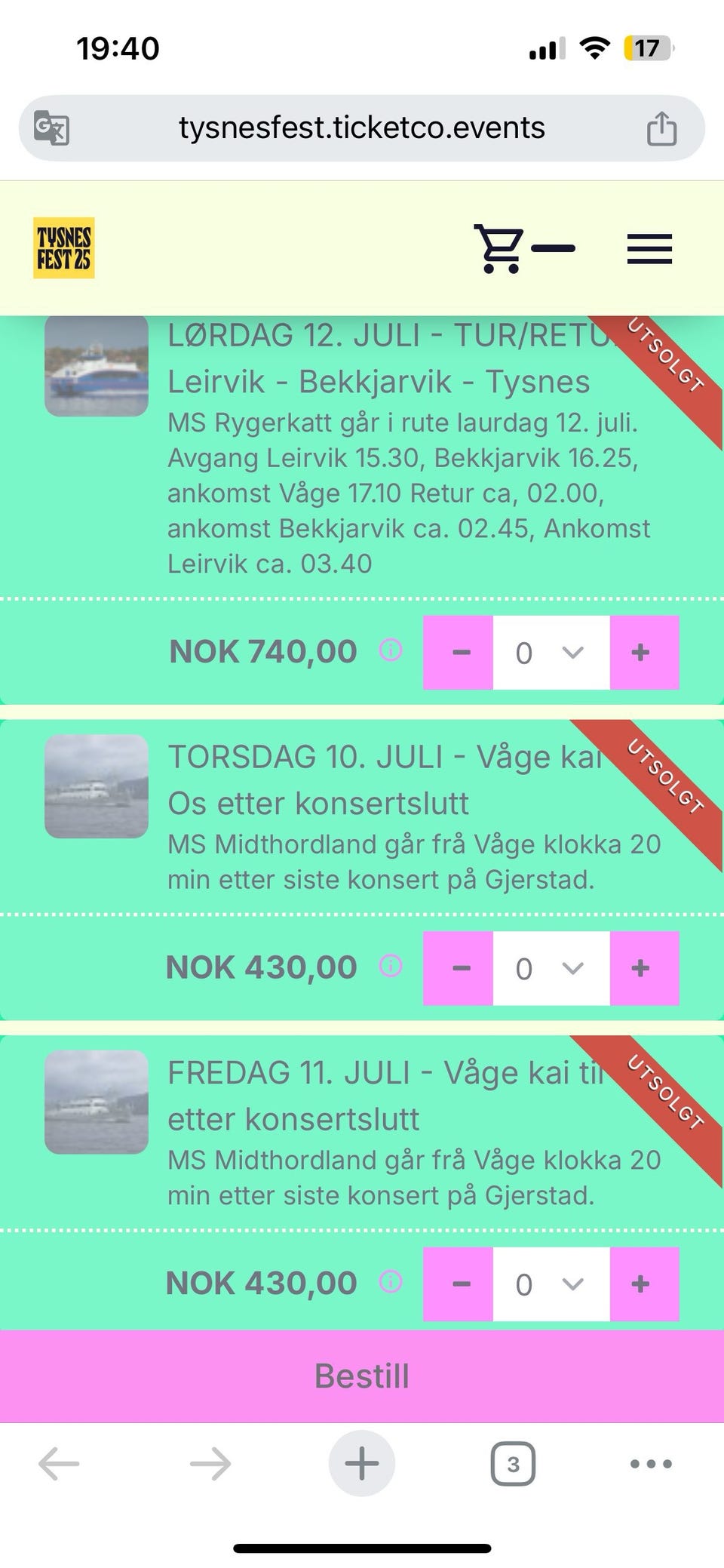Increase quantity for the Fredag 11. juli boat
724x1568 pixels.
click(642, 1283)
